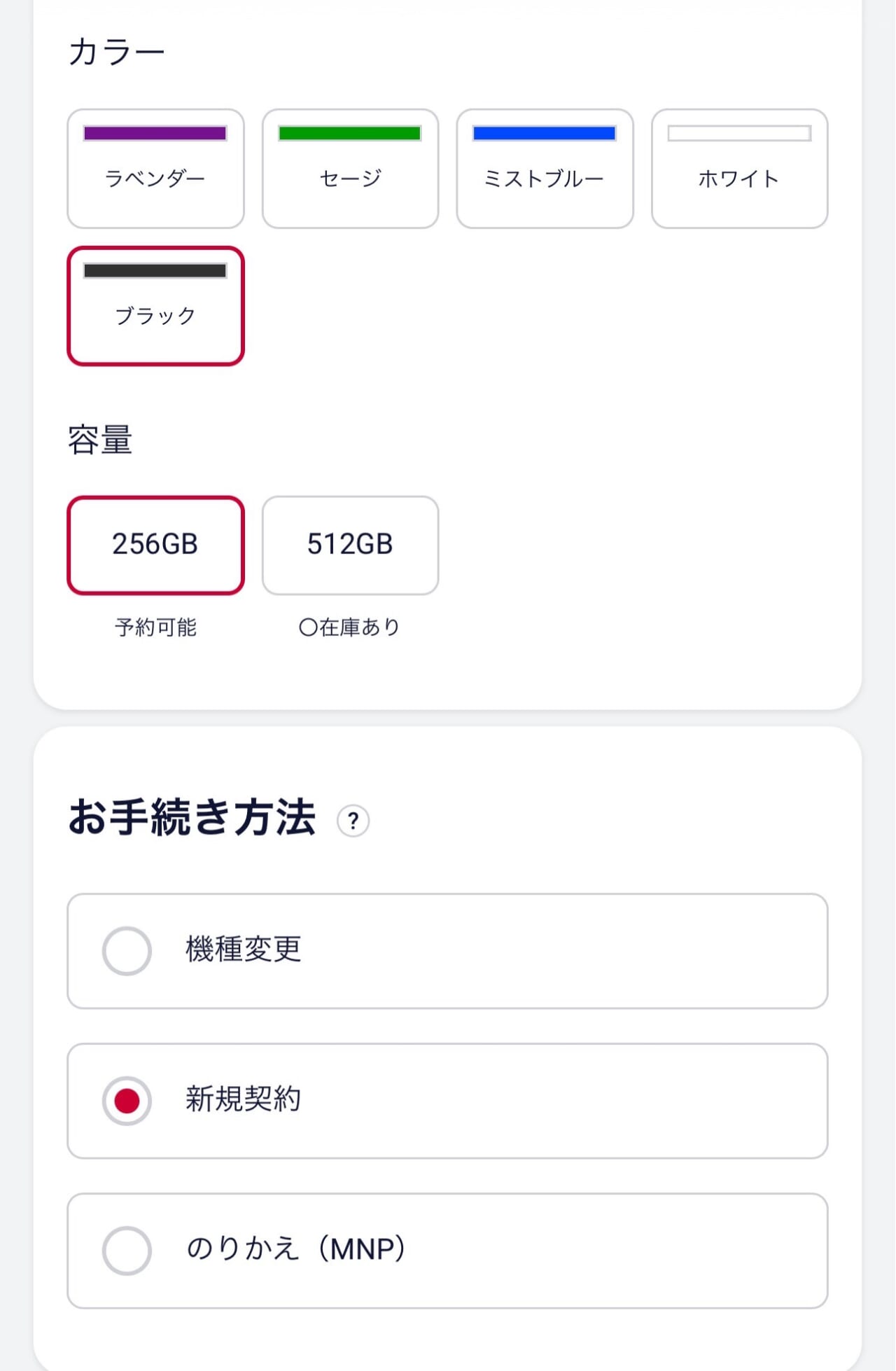Pick the ミストブルー color swatch
This screenshot has width=896, height=1371.
pyautogui.click(x=545, y=168)
